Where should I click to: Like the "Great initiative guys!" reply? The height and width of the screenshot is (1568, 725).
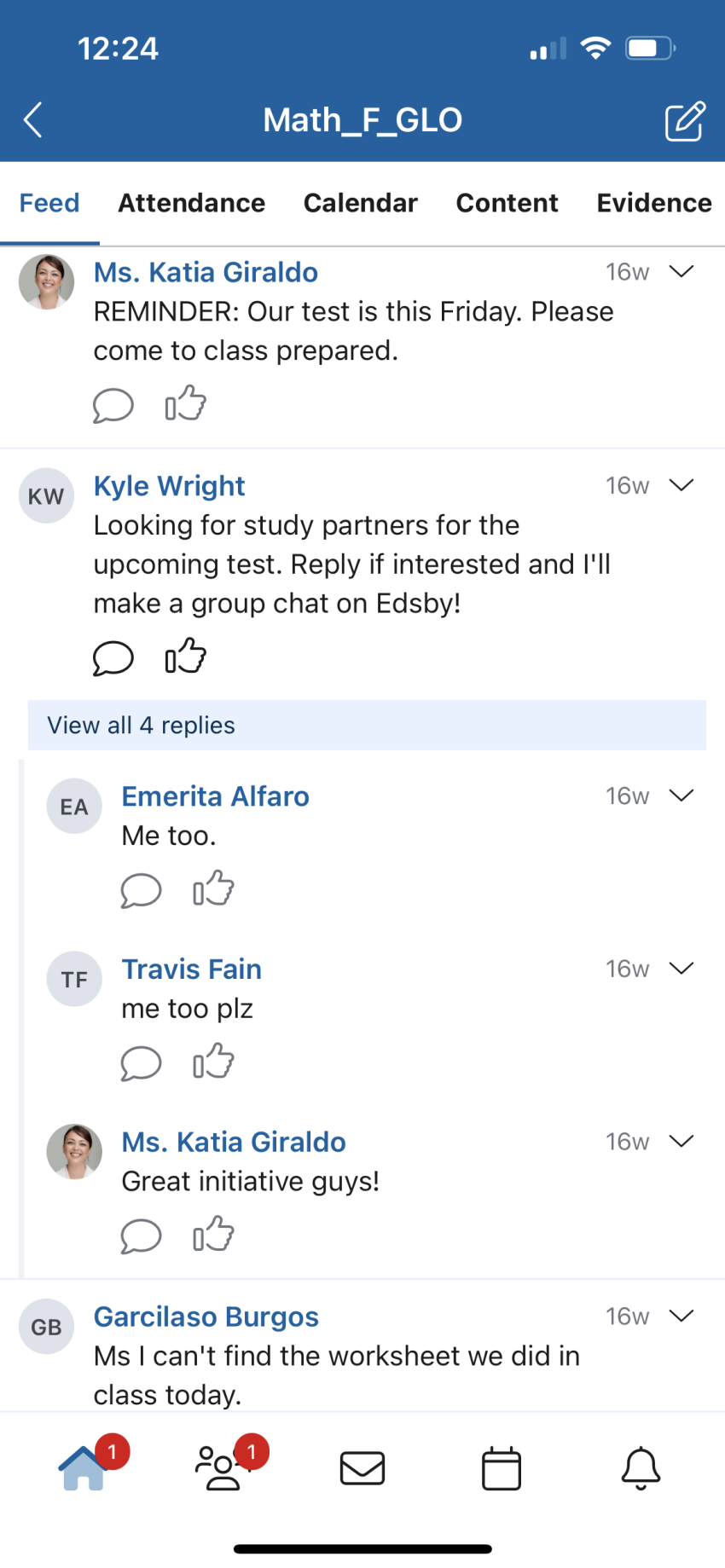click(x=213, y=1235)
